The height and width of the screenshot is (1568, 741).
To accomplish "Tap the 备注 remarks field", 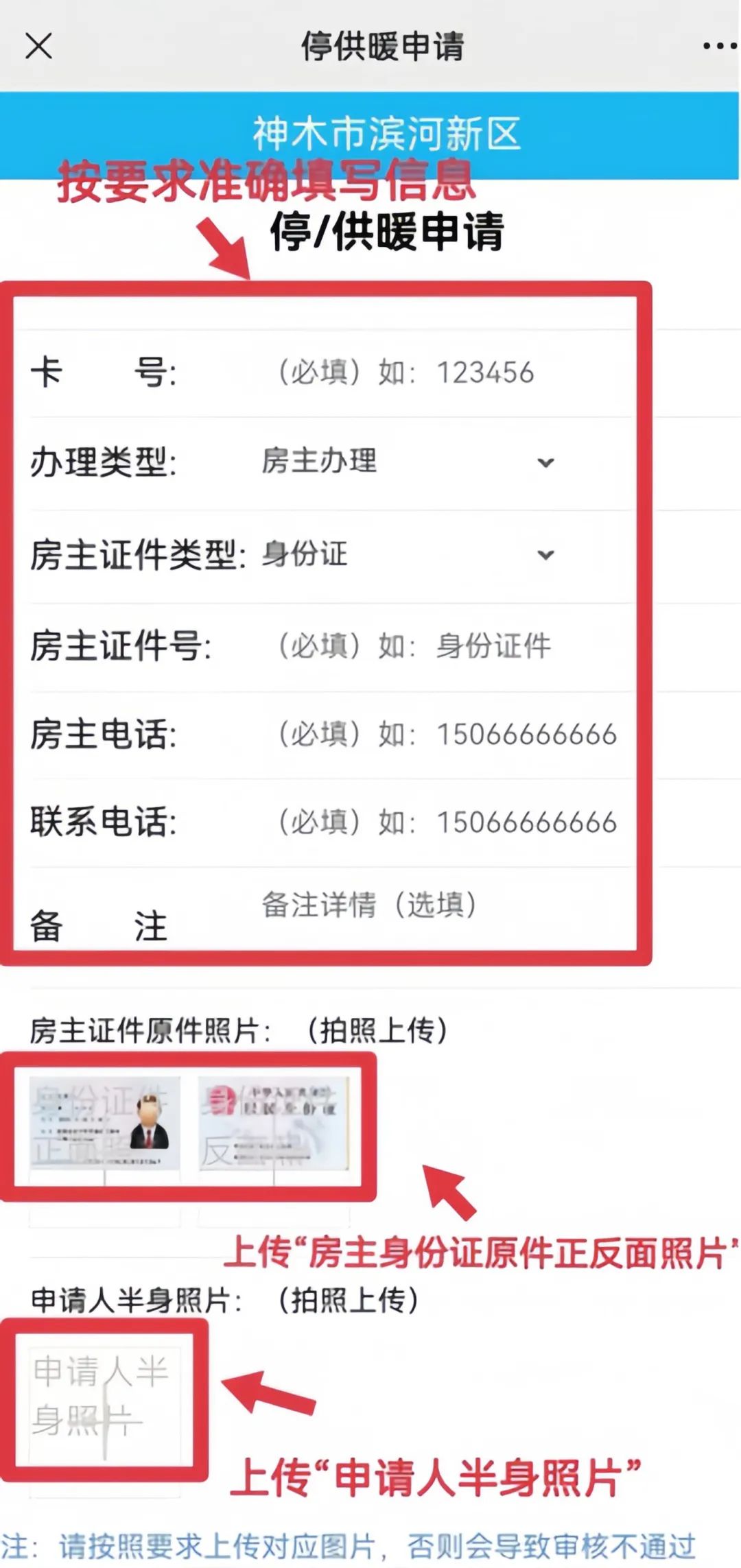I will click(x=446, y=905).
